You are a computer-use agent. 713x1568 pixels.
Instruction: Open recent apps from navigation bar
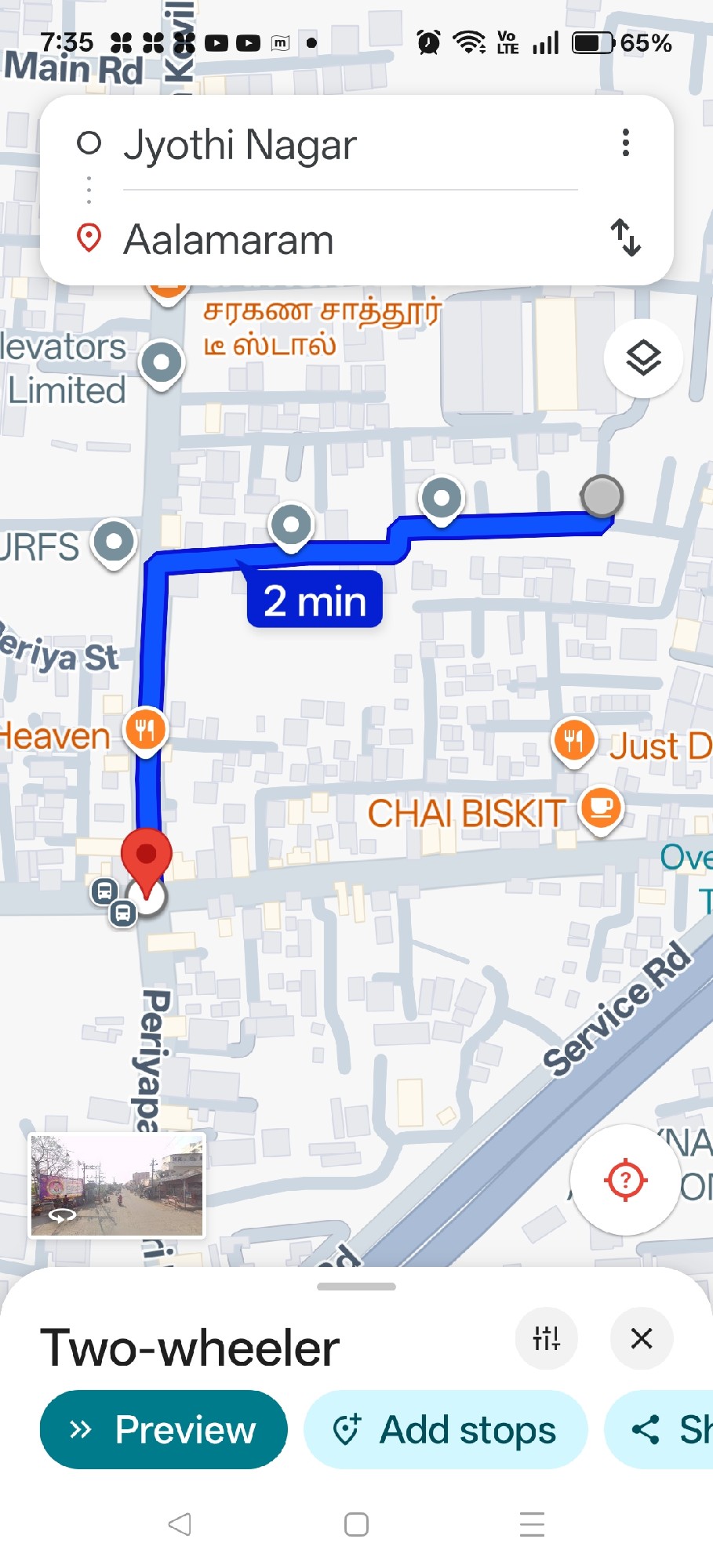click(532, 1524)
